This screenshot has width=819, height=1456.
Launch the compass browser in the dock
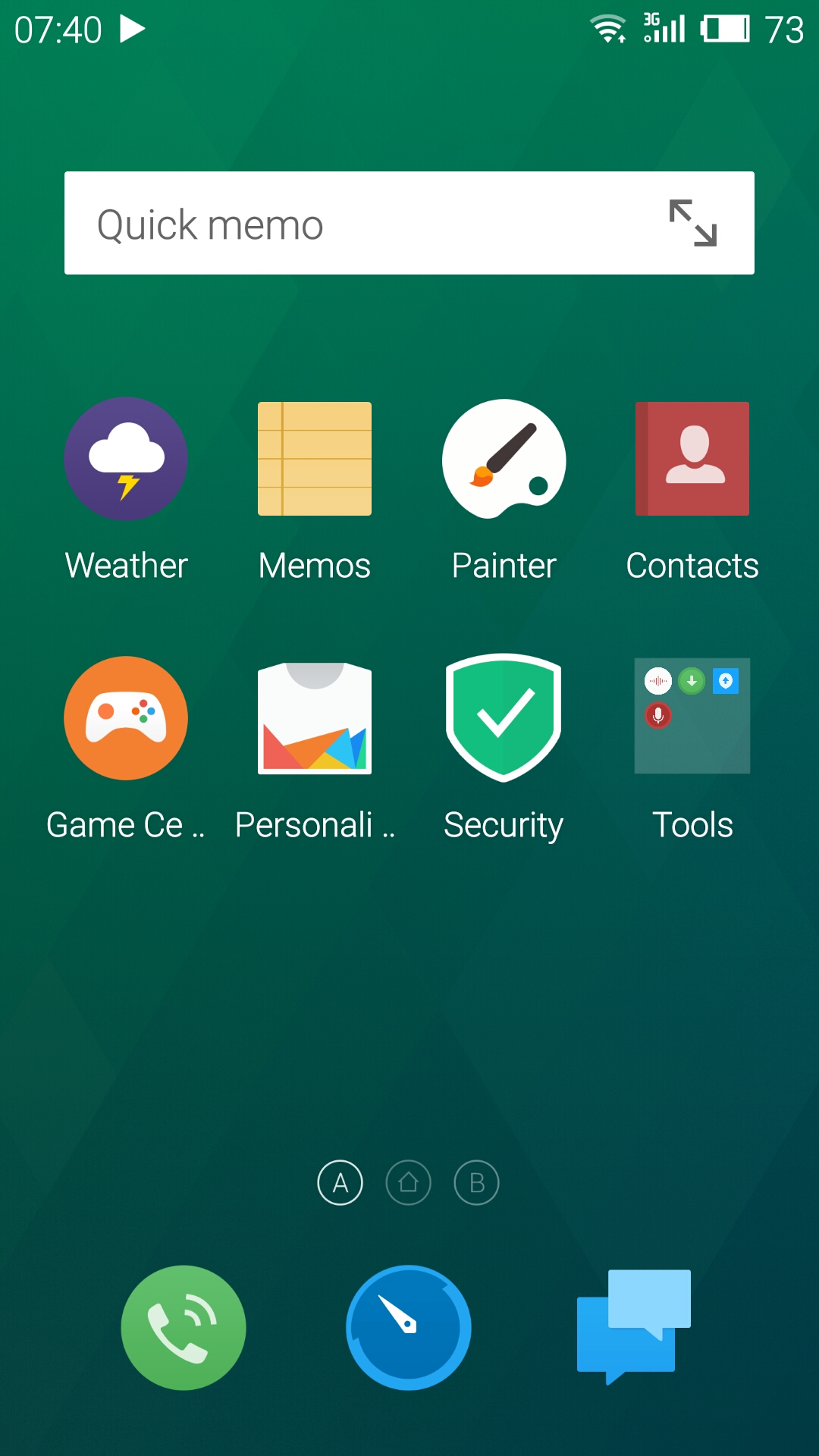pos(409,1328)
